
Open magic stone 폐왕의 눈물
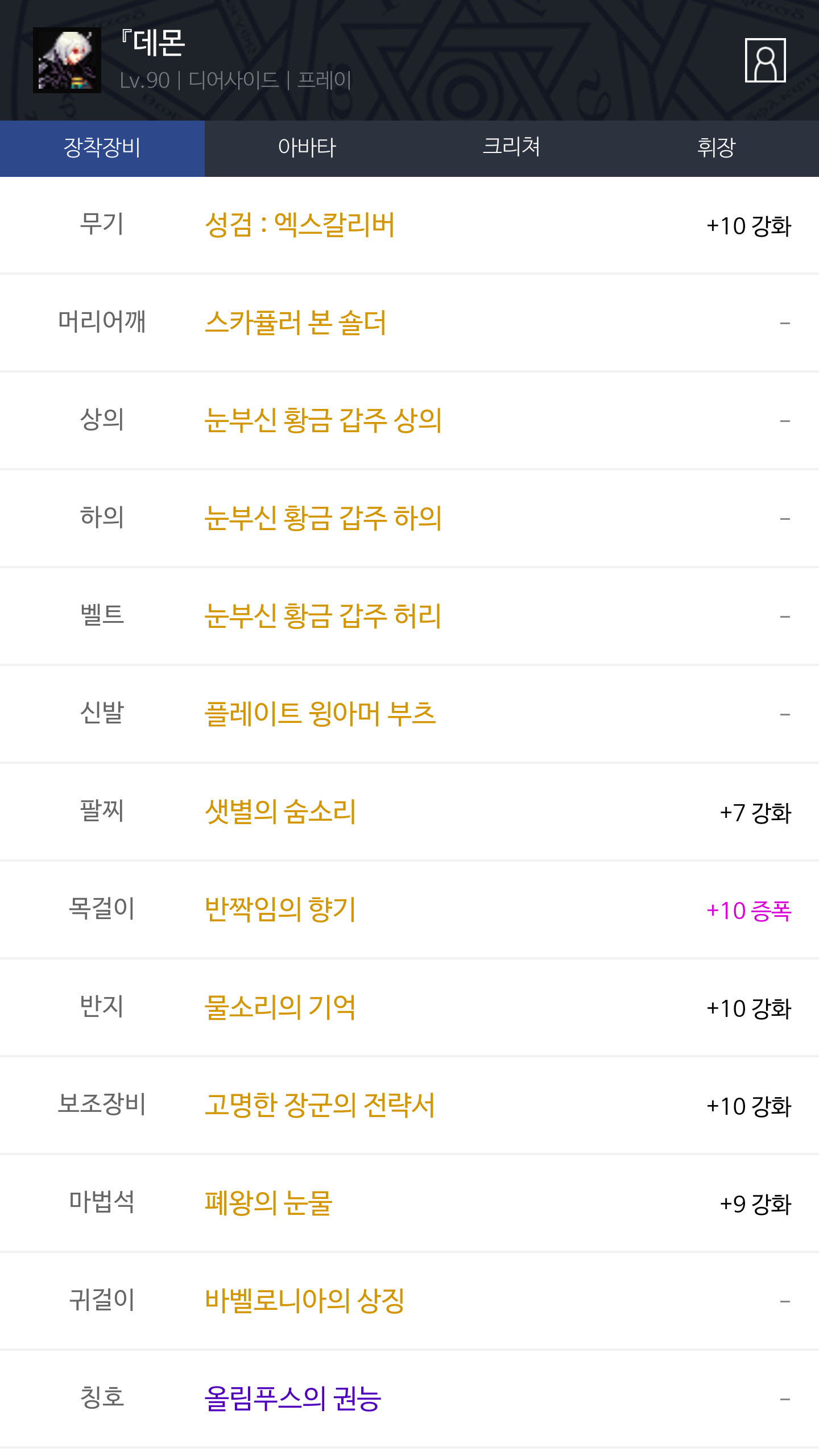point(409,1203)
